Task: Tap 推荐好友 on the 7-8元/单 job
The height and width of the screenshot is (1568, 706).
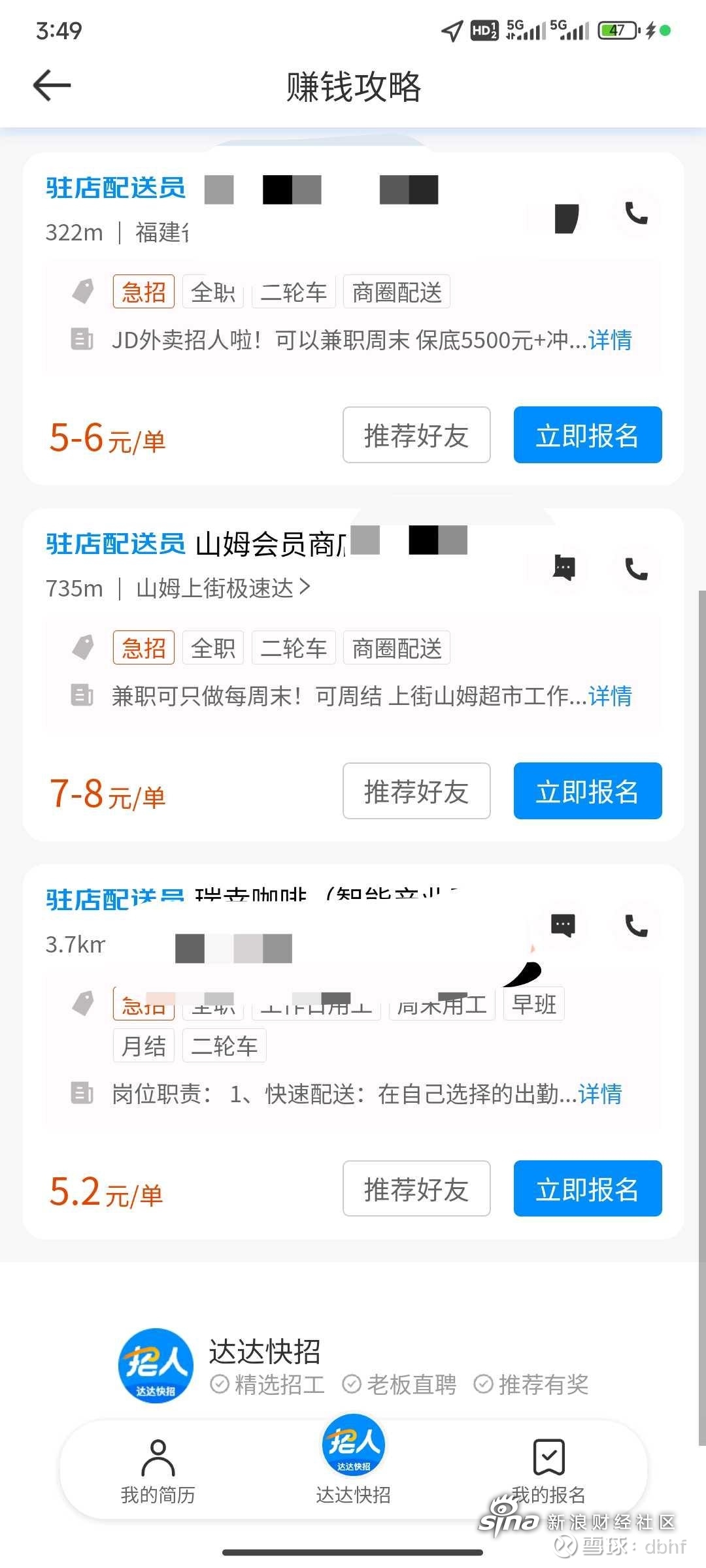Action: click(x=416, y=791)
